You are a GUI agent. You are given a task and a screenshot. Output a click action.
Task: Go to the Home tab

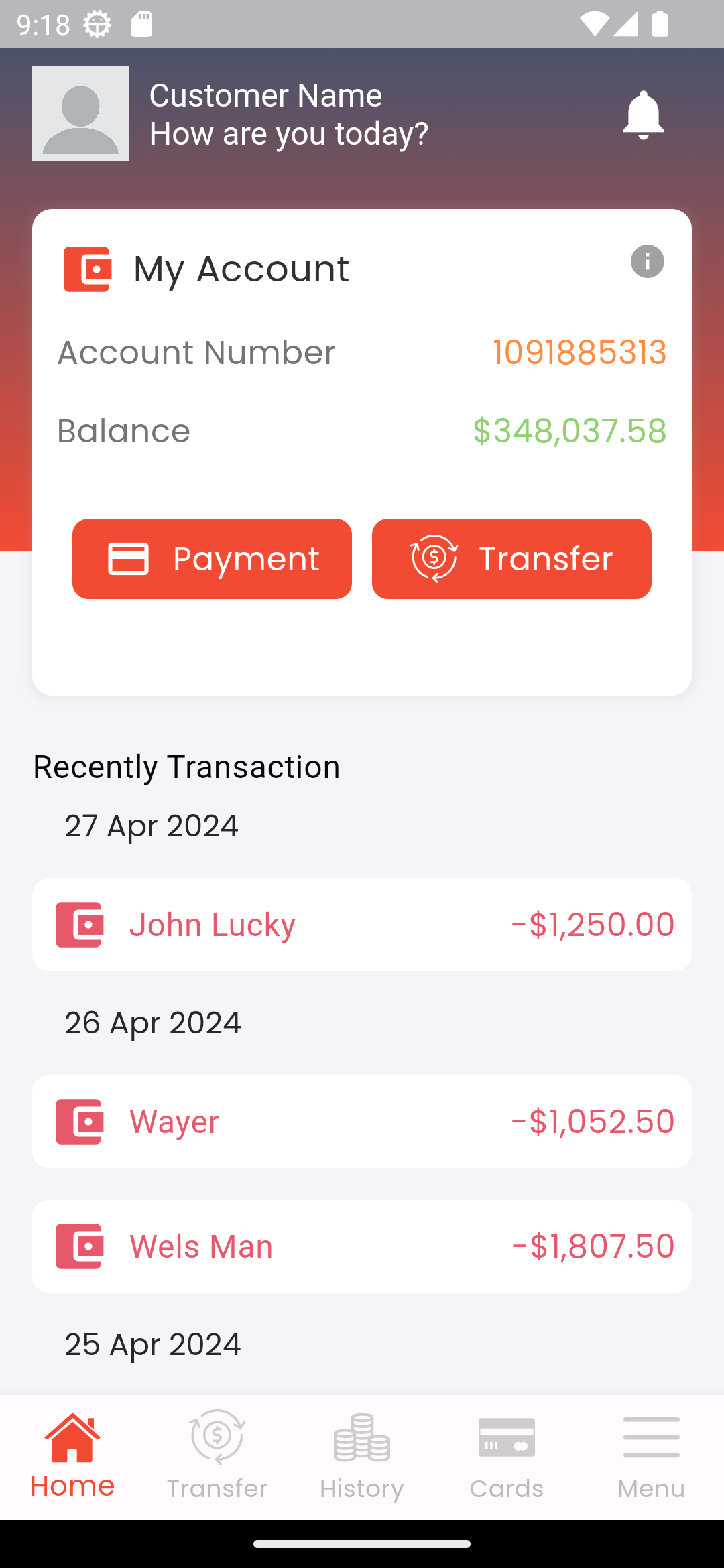(x=72, y=1457)
